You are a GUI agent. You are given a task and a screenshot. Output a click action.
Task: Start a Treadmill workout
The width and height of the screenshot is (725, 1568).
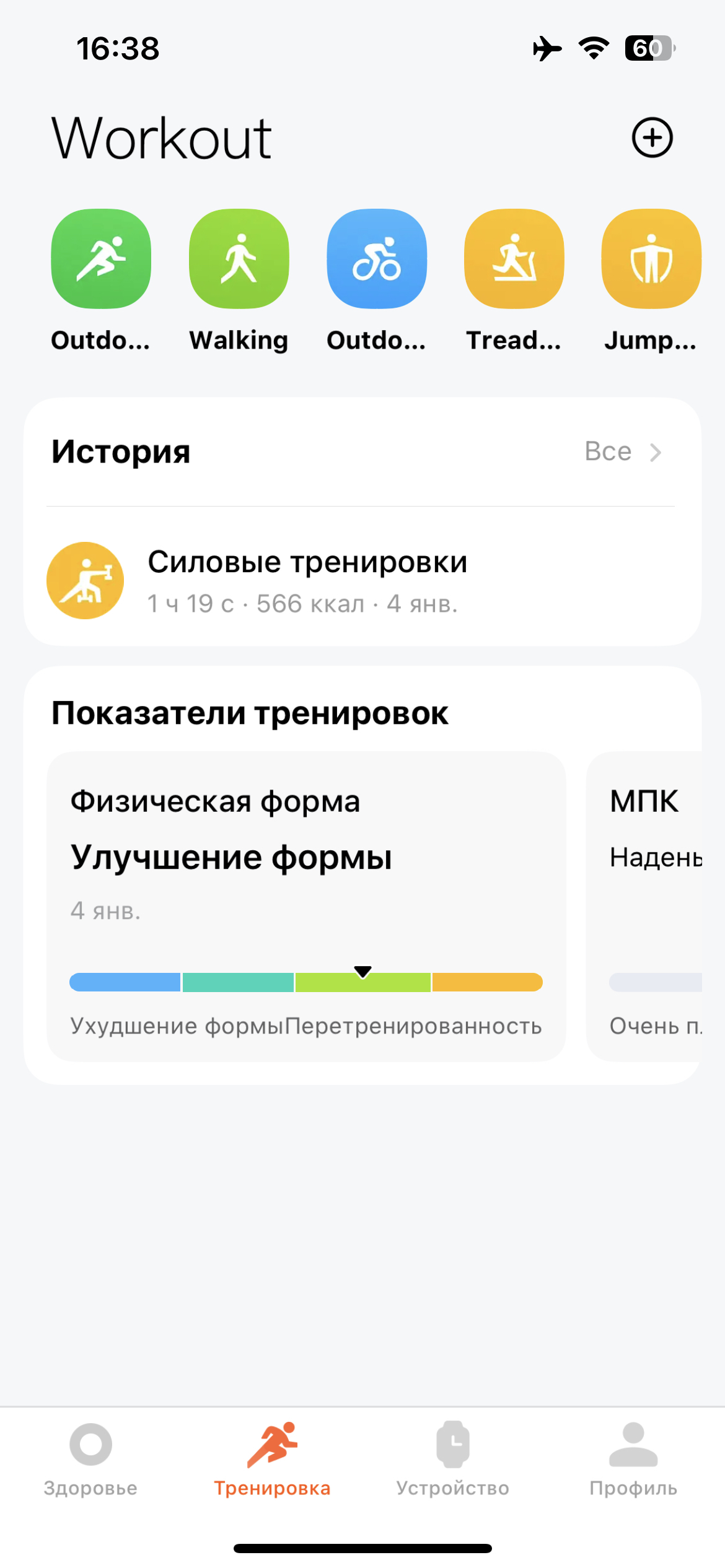pyautogui.click(x=514, y=259)
